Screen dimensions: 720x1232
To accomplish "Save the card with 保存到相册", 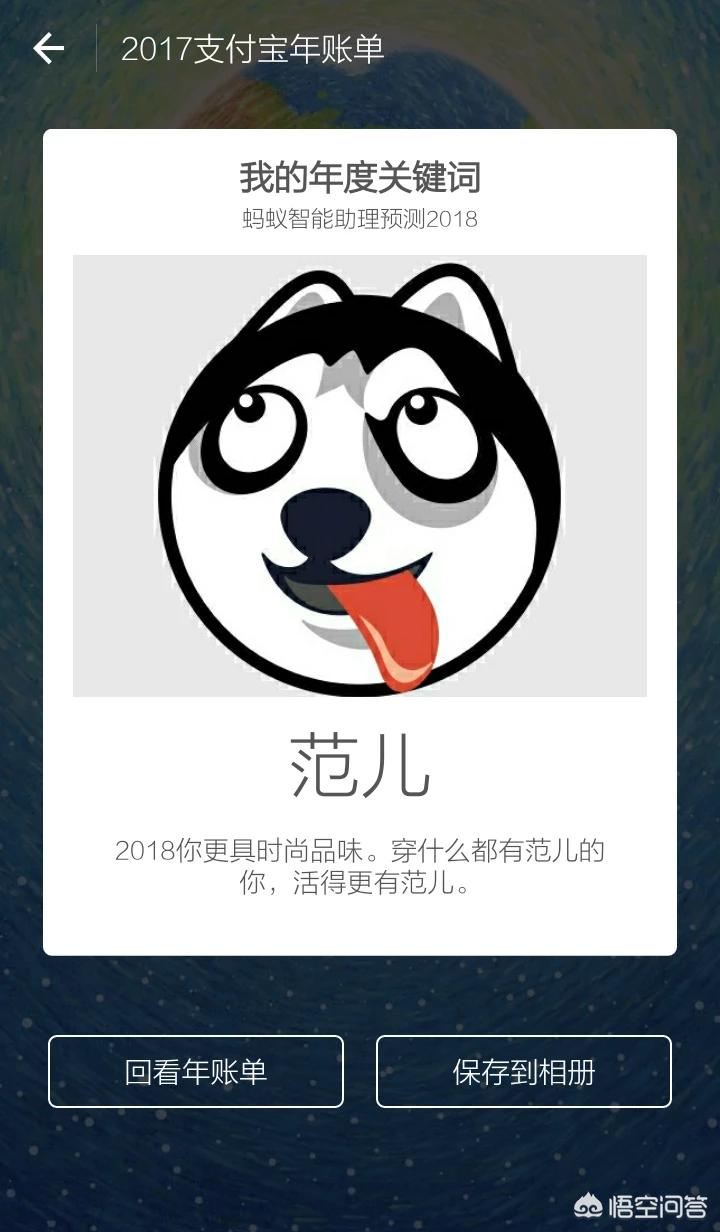I will (x=523, y=1072).
